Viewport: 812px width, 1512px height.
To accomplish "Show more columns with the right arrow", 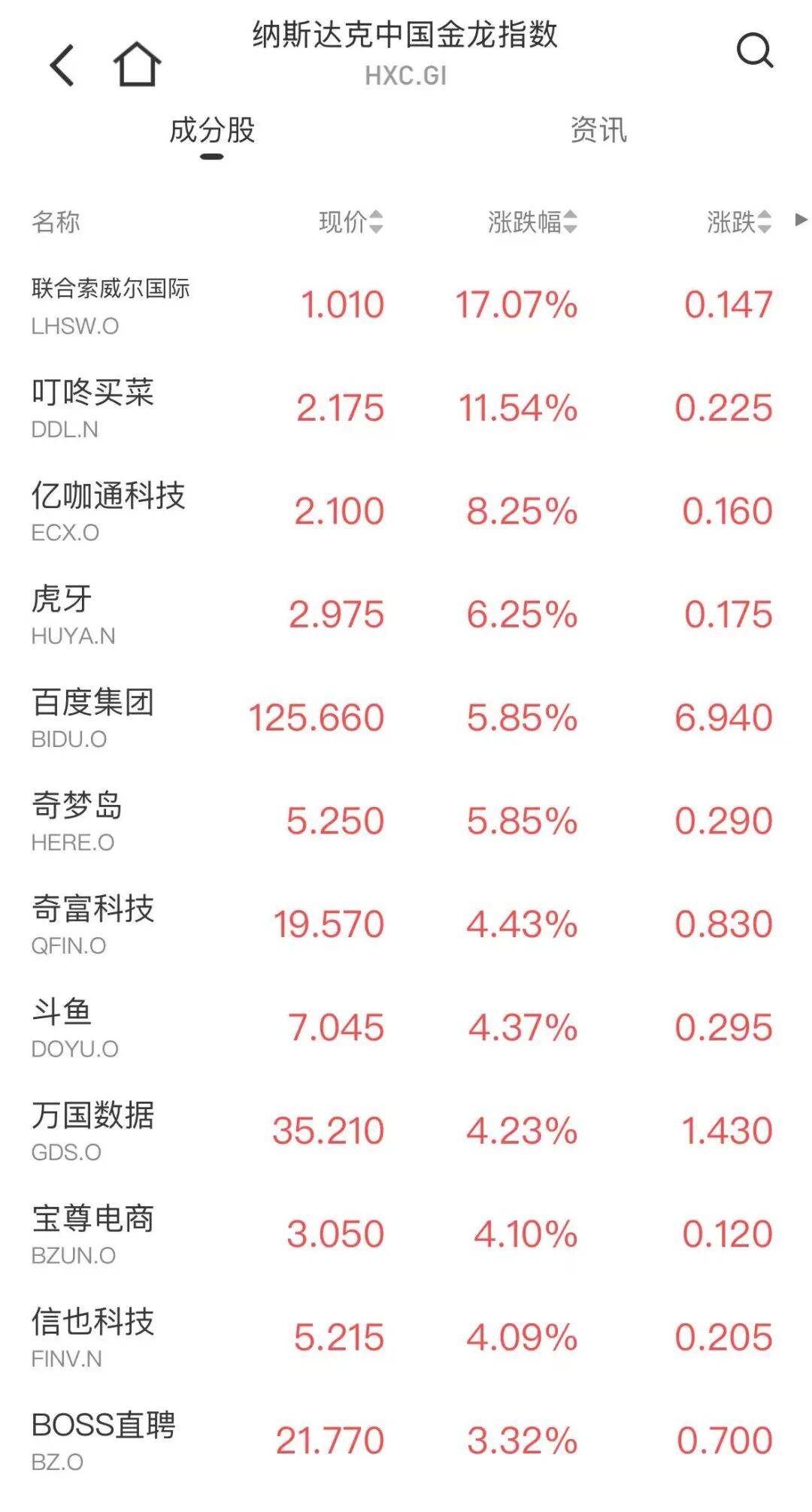I will tap(801, 220).
